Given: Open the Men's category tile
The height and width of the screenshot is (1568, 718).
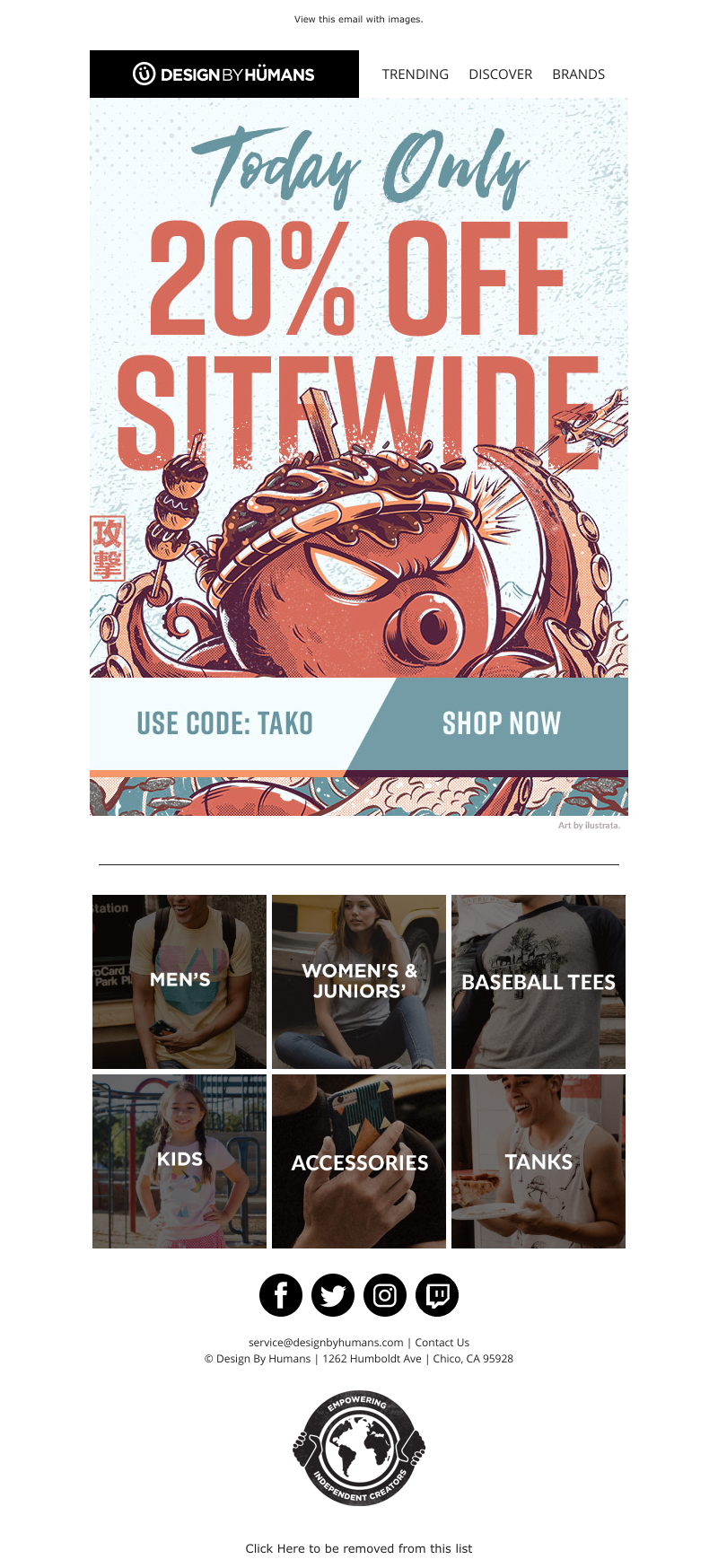Looking at the screenshot, I should 179,981.
